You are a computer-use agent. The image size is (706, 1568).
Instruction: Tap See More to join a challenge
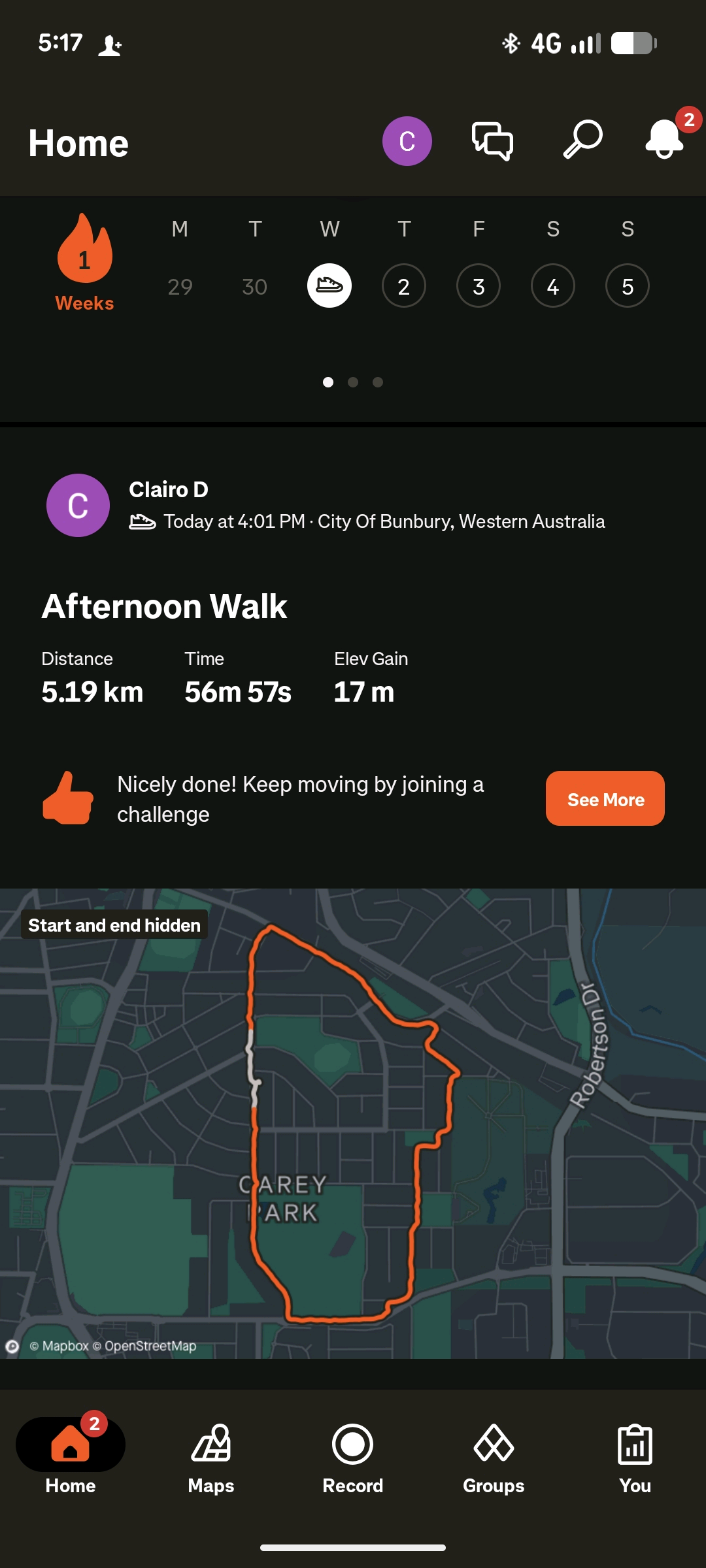point(605,798)
